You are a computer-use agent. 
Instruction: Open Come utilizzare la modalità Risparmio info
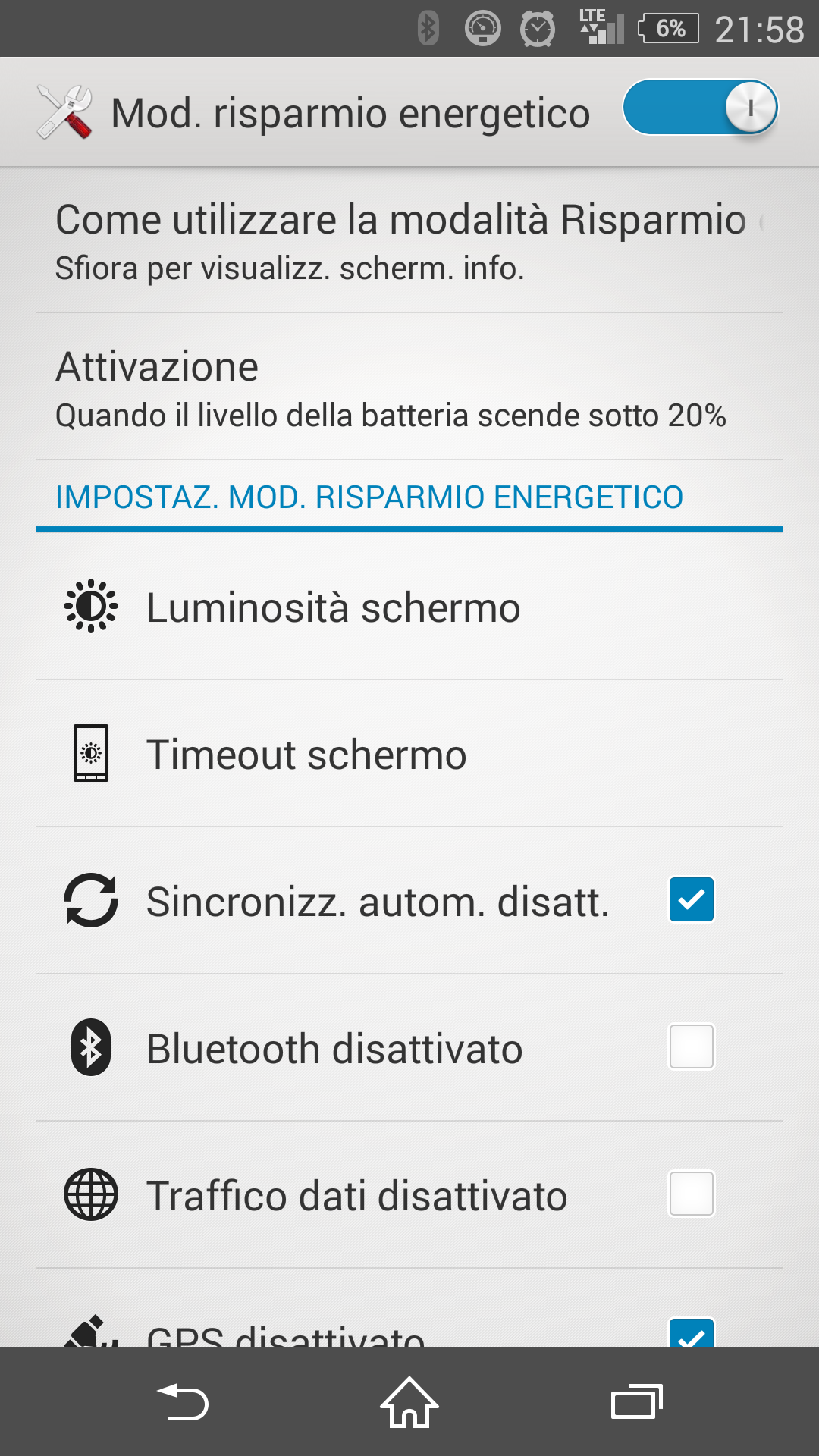pyautogui.click(x=409, y=240)
